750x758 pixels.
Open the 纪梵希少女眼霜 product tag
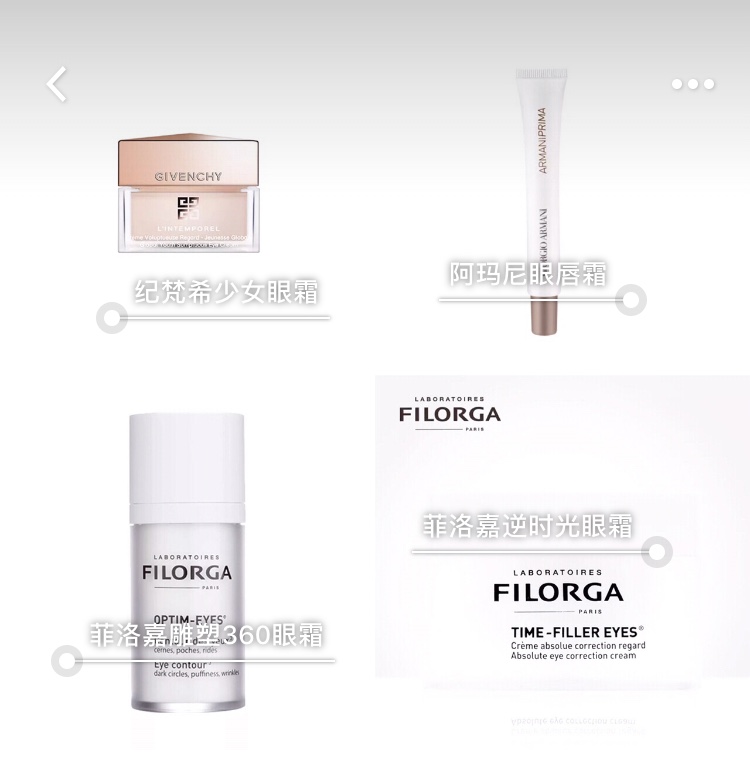226,293
